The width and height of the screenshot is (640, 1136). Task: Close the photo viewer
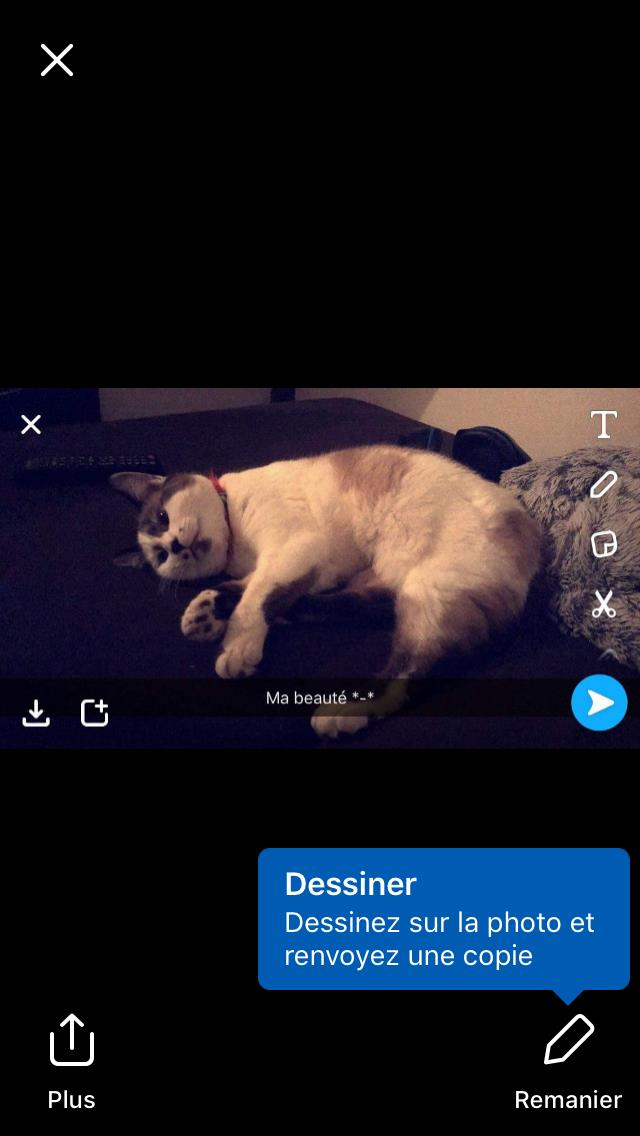tap(57, 60)
